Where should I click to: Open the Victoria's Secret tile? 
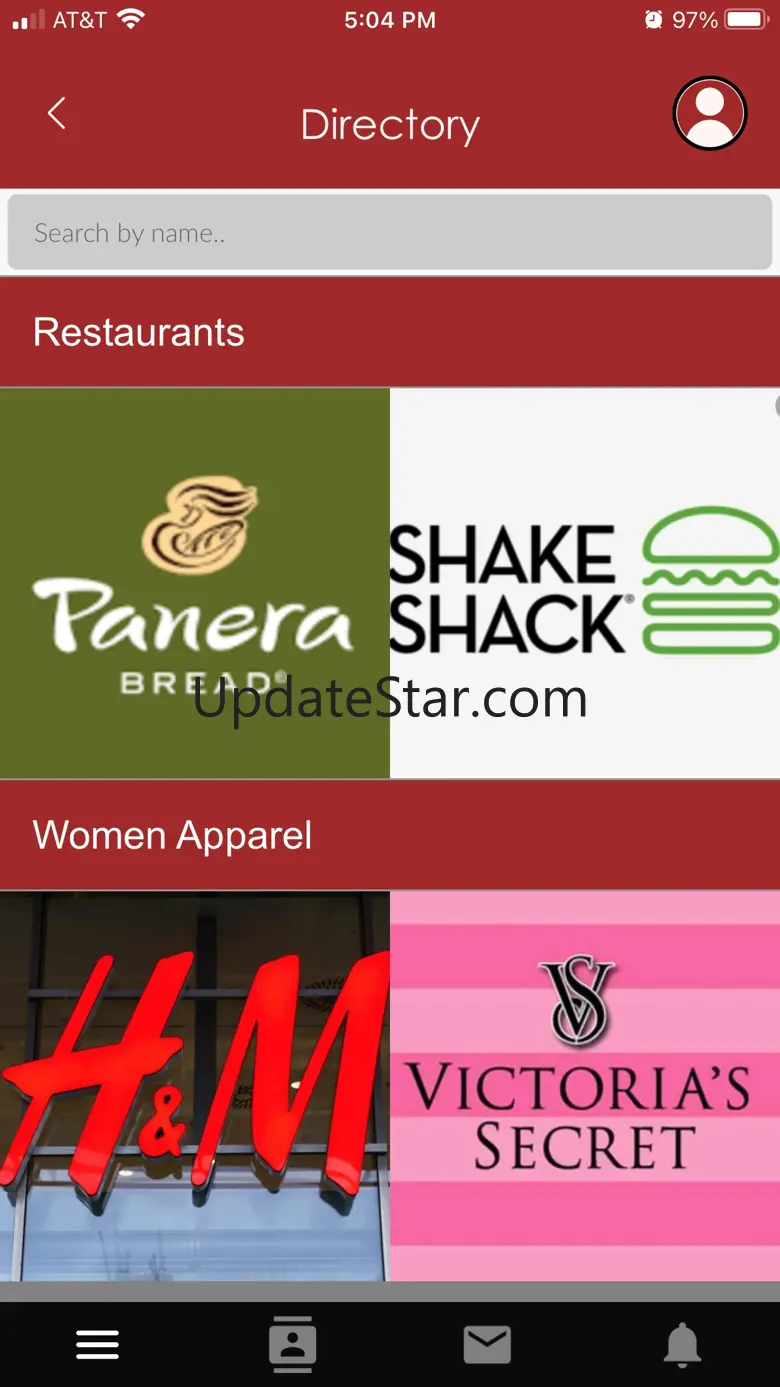(585, 1086)
